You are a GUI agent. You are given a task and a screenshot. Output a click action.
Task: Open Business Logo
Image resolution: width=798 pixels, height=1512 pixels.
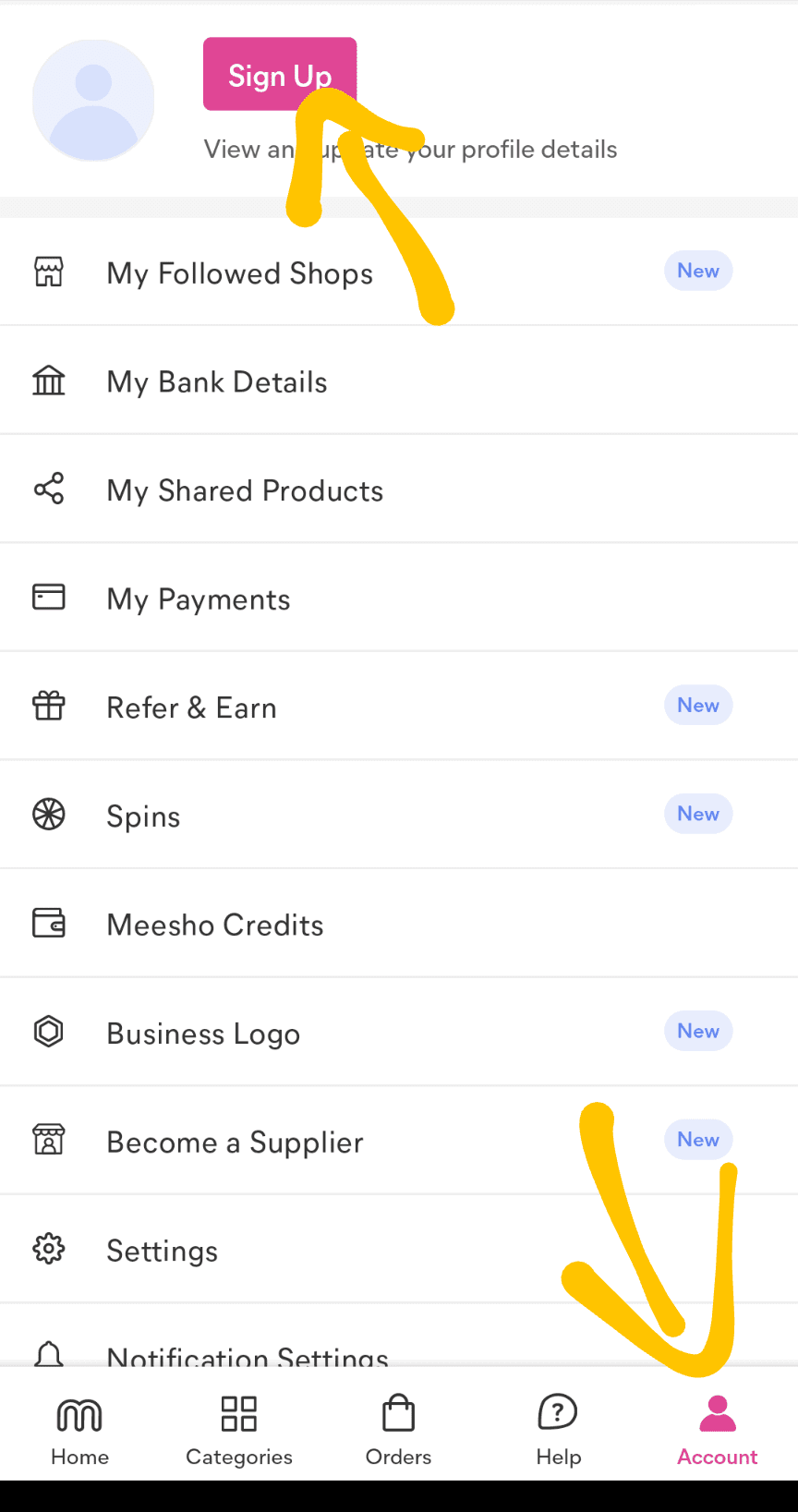[x=203, y=1034]
